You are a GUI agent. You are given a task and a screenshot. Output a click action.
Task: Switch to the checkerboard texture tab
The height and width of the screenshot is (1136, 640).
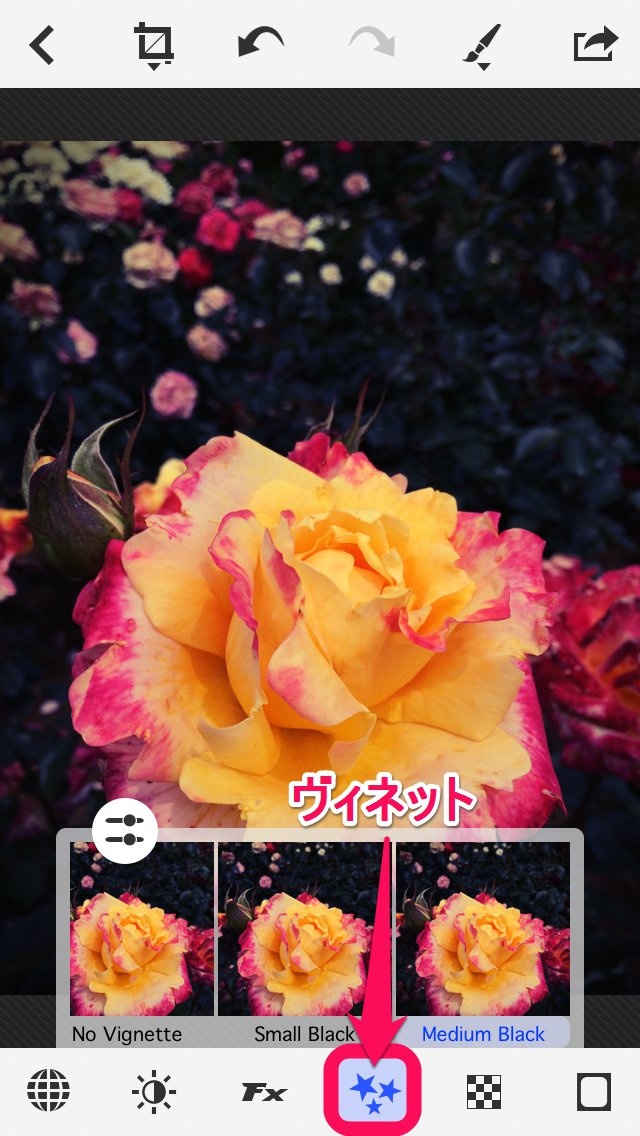(x=484, y=1092)
